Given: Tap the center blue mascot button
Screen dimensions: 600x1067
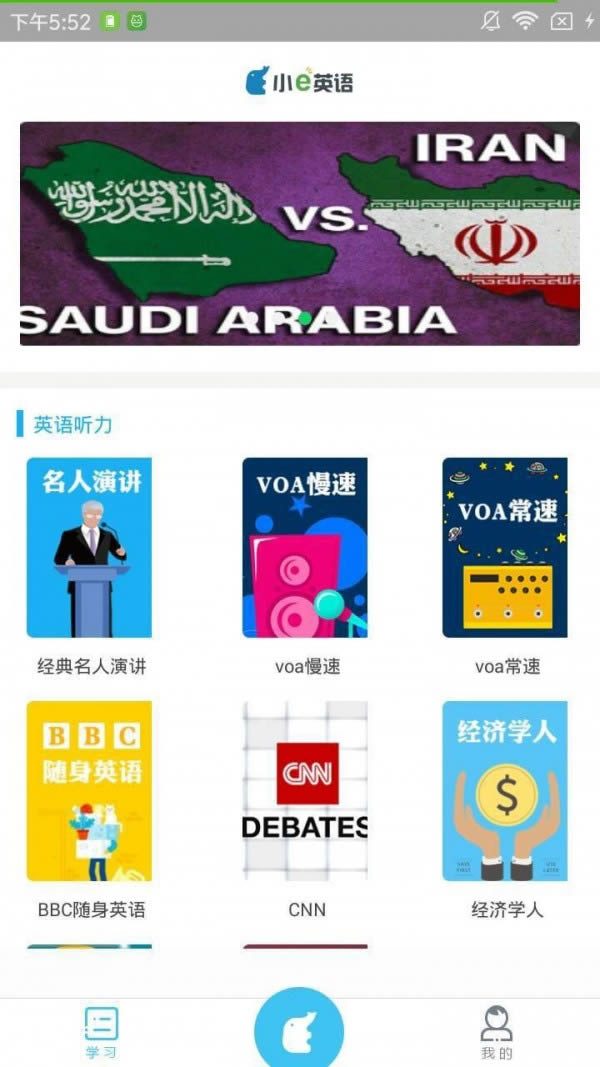Looking at the screenshot, I should (x=299, y=1030).
